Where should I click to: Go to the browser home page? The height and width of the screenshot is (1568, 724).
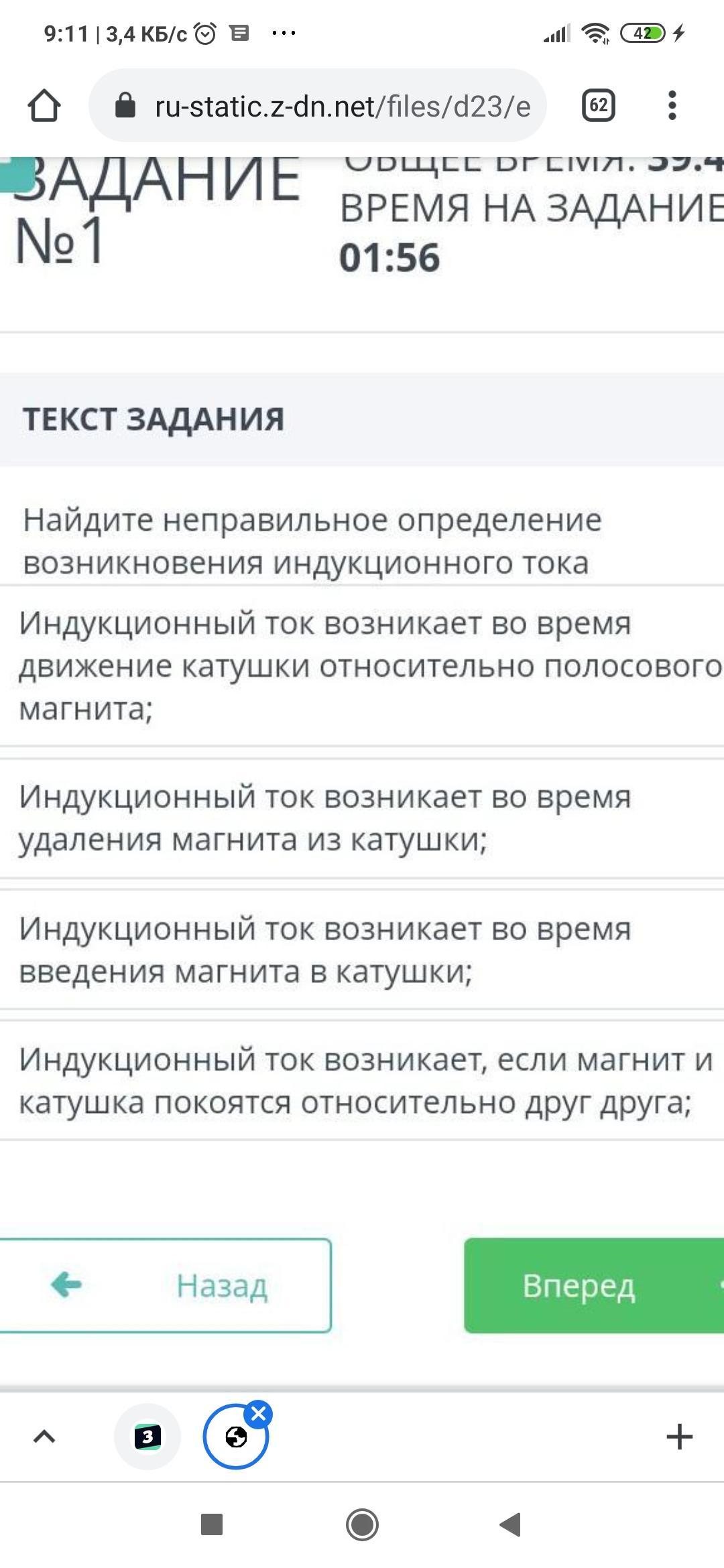(44, 106)
